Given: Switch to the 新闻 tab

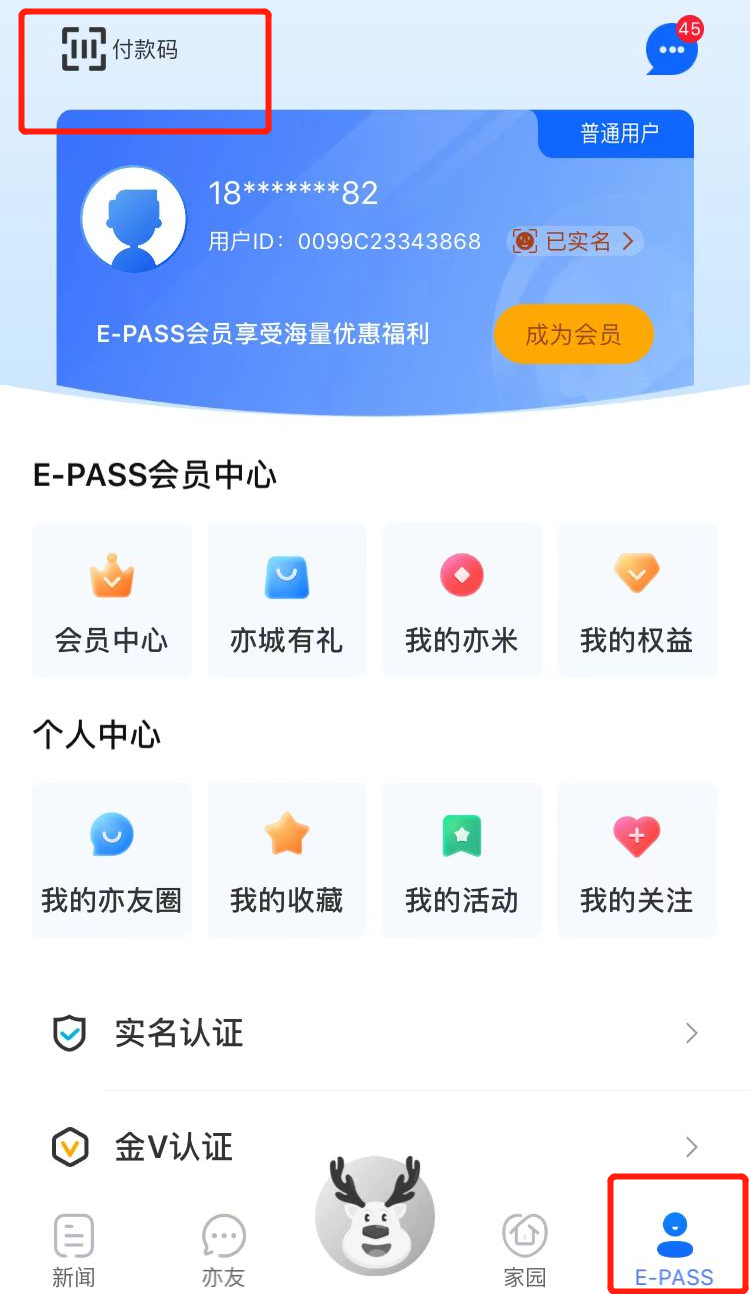Looking at the screenshot, I should tap(74, 1245).
